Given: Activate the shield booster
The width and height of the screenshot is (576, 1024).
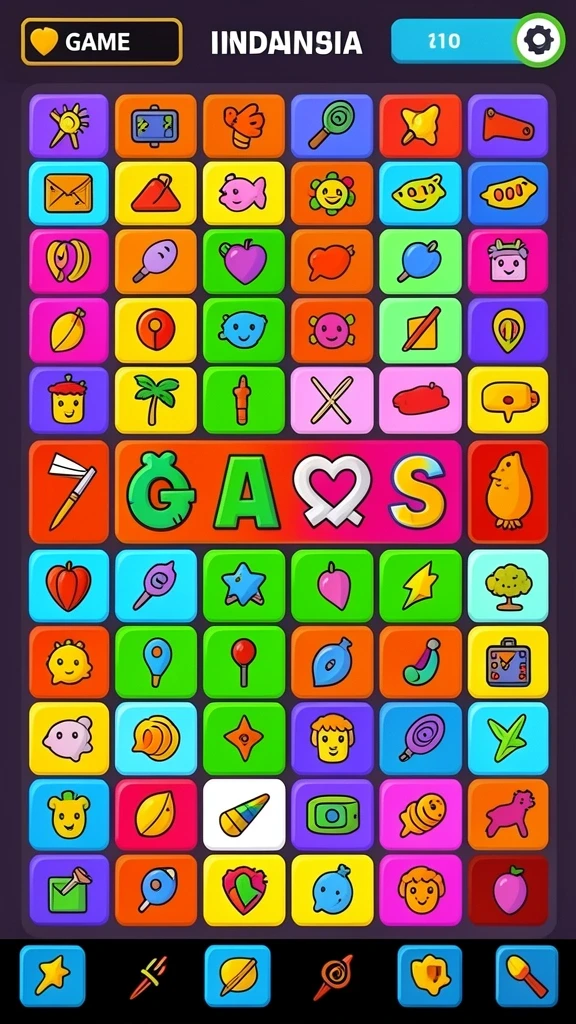Looking at the screenshot, I should [430, 976].
